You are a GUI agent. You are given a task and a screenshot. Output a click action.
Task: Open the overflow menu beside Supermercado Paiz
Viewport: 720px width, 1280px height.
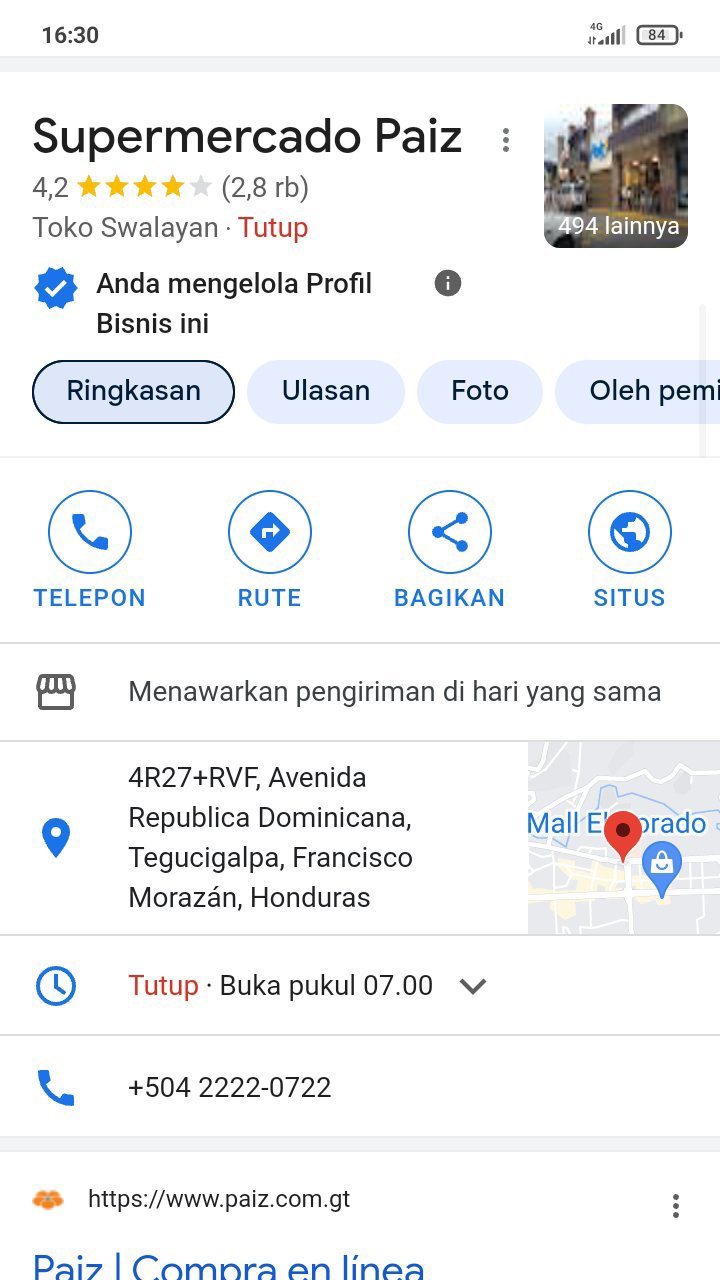[506, 140]
